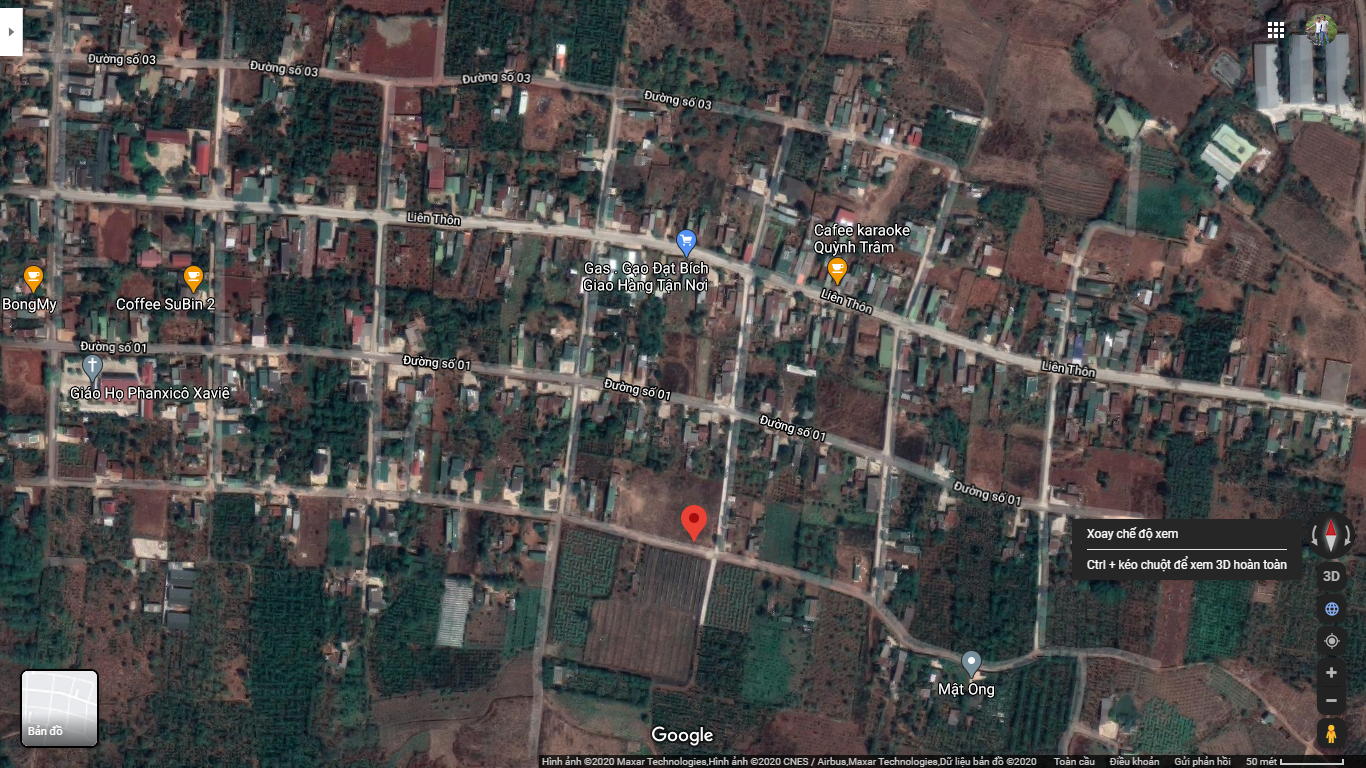Open the Điều khoản link
Screen dimensions: 1366x768
tap(1134, 762)
